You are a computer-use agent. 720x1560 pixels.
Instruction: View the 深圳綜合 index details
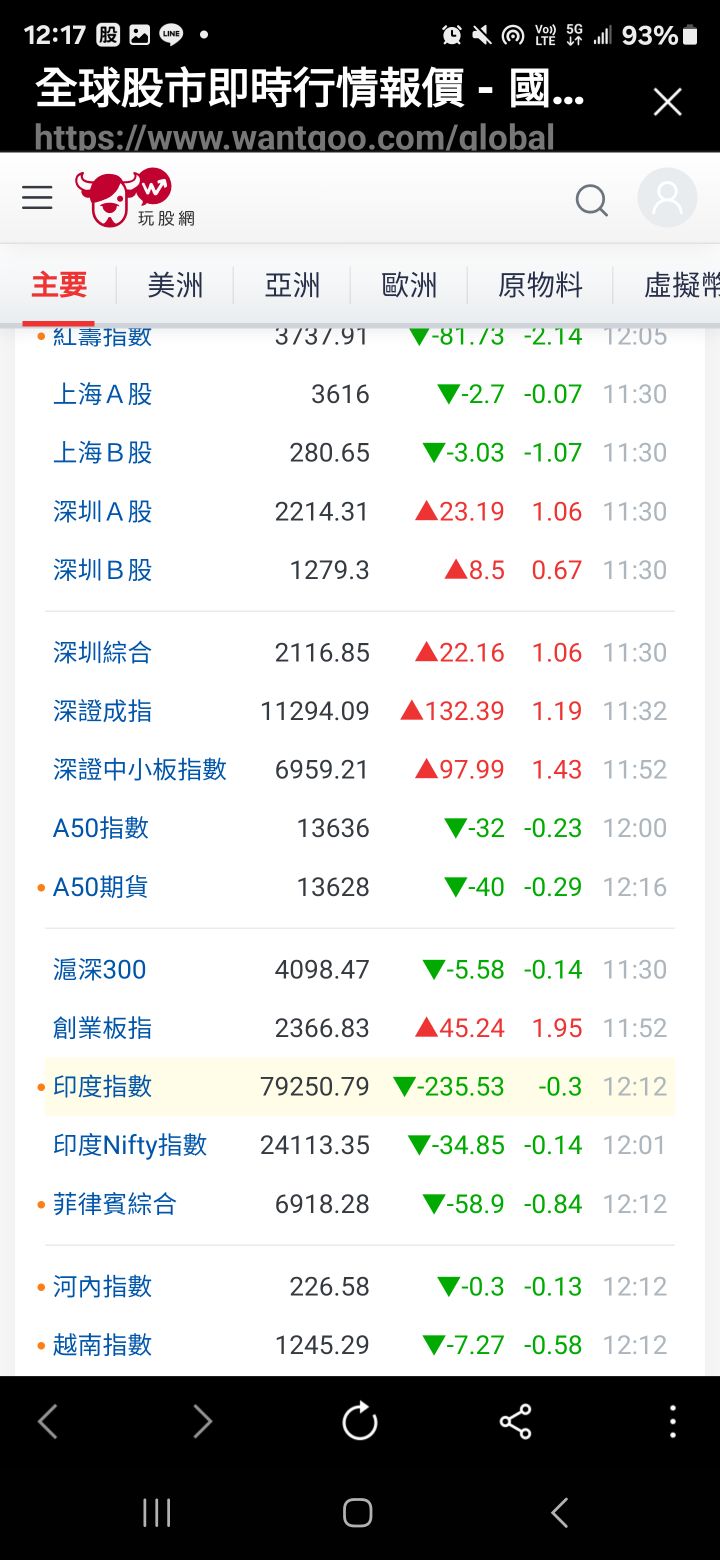[x=102, y=653]
